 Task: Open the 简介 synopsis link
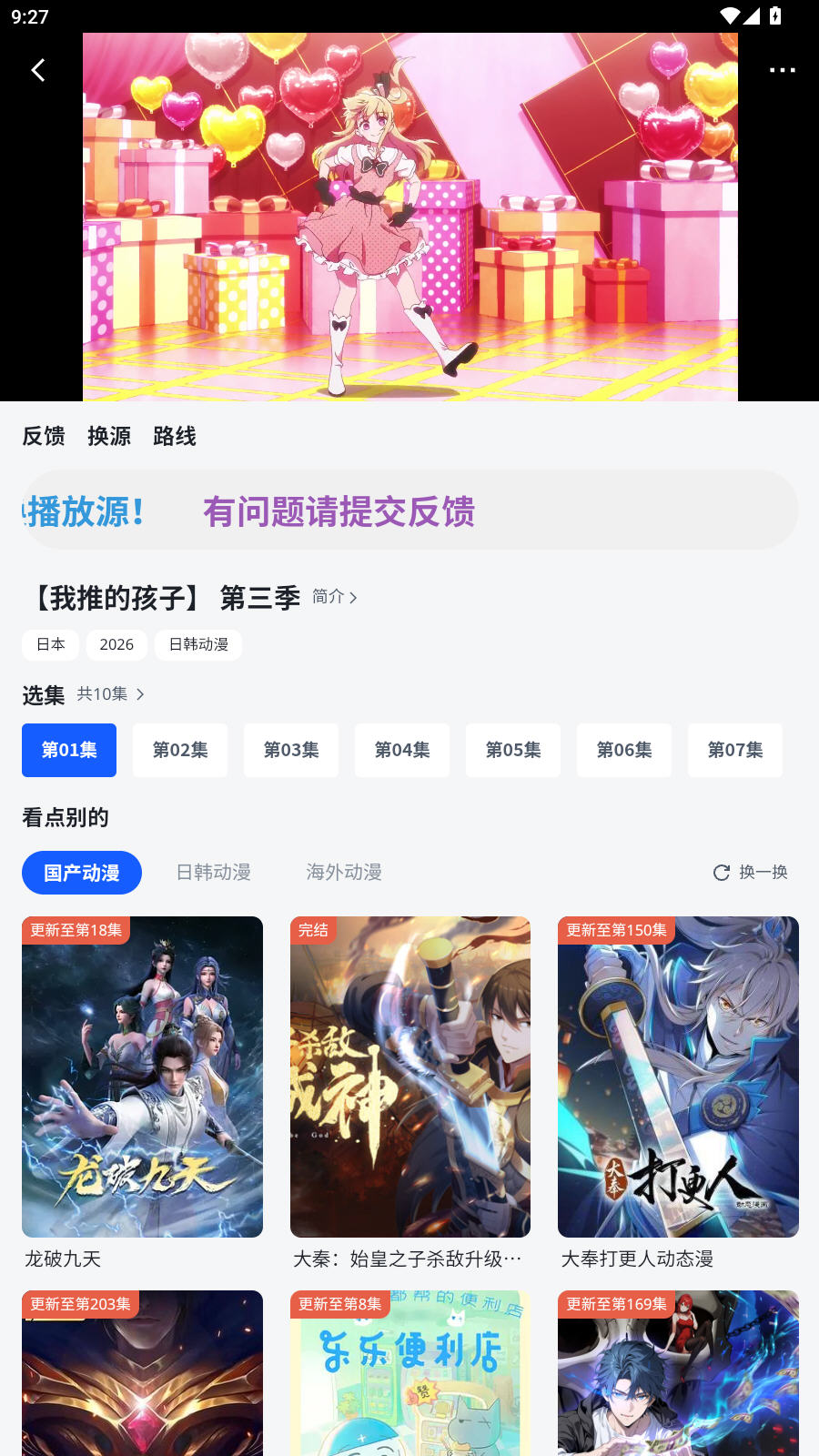334,597
